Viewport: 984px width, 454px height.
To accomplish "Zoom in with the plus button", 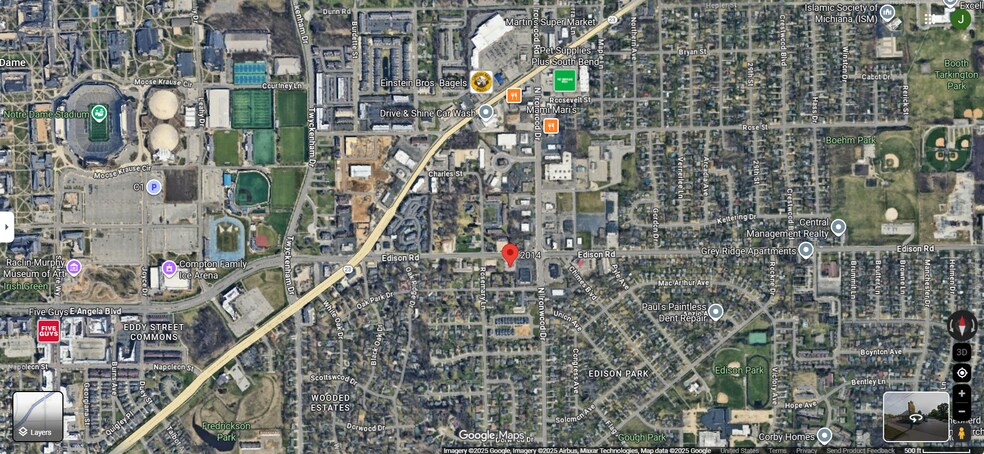I will tap(962, 394).
